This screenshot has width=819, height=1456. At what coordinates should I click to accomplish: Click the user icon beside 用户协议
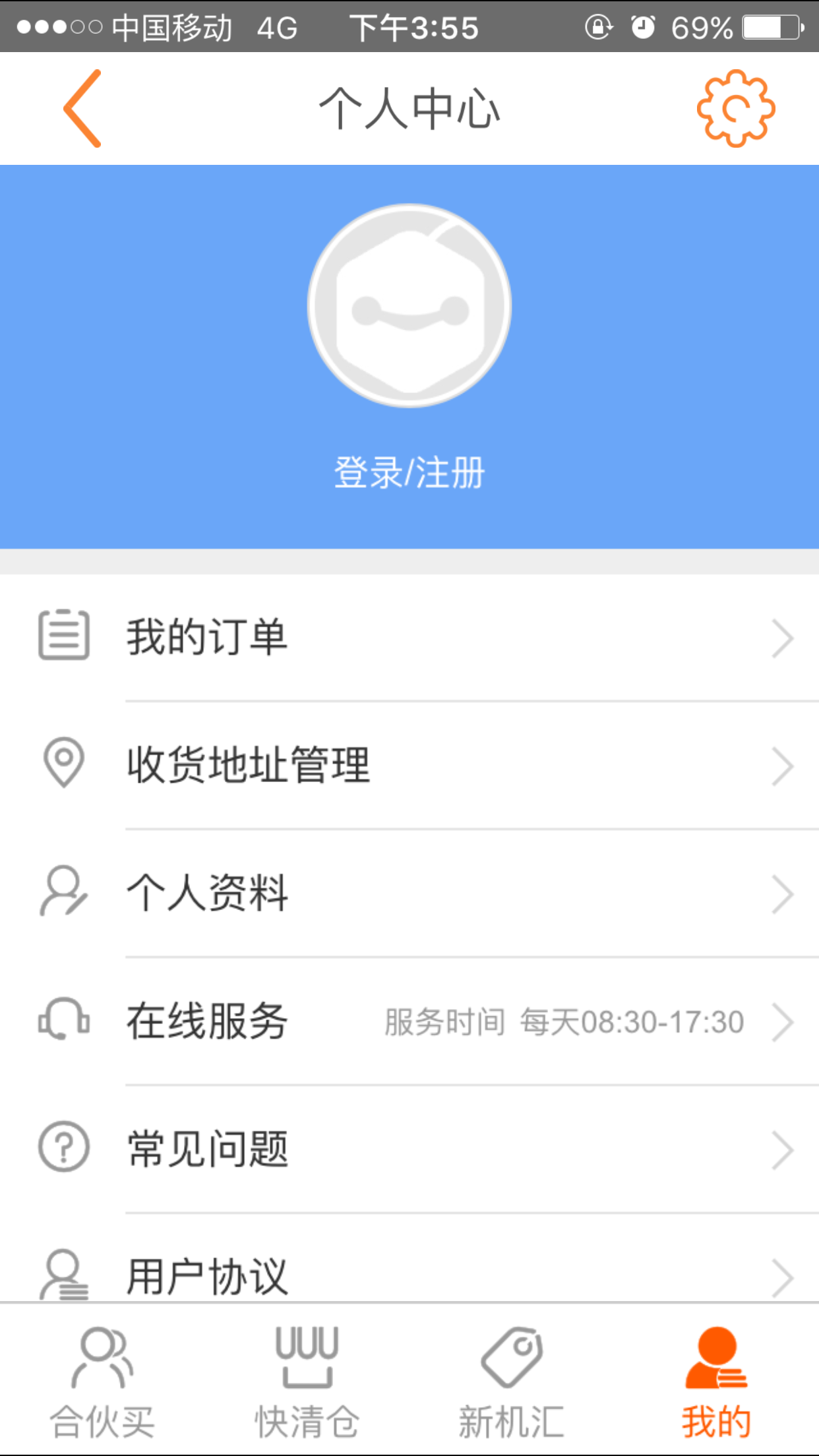(63, 1273)
